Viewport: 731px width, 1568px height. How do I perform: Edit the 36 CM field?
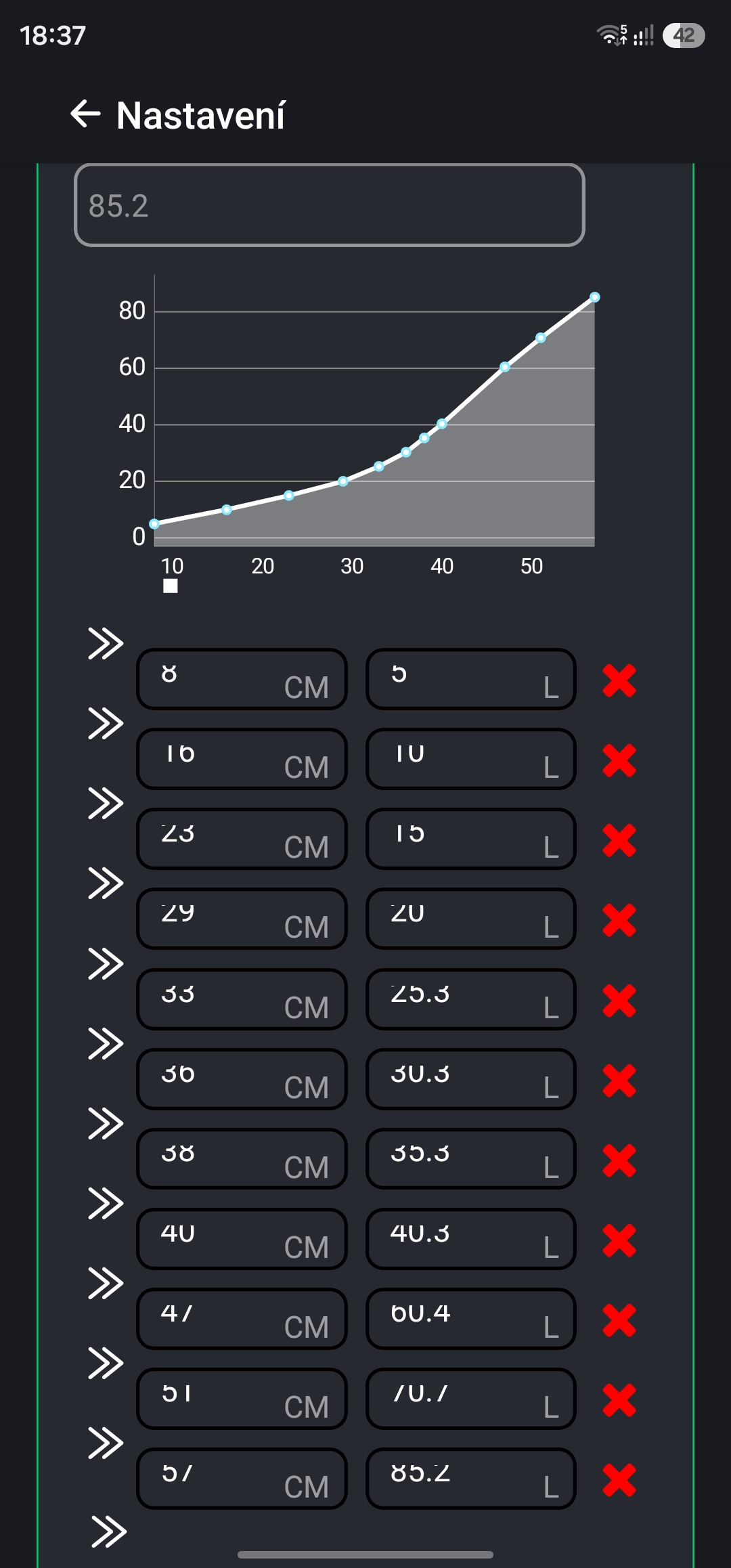[x=242, y=1079]
